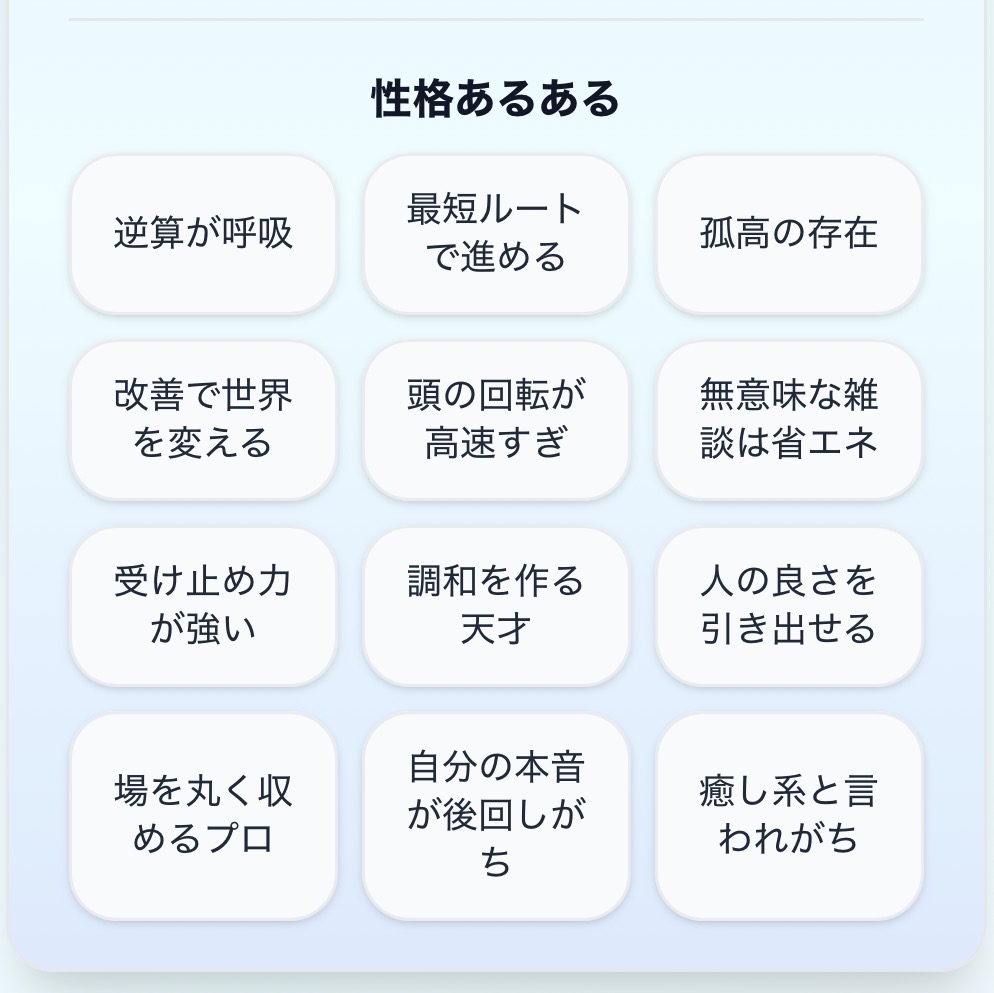The image size is (994, 993).
Task: Tap the 改善で世界を変える chip
Action: point(203,420)
